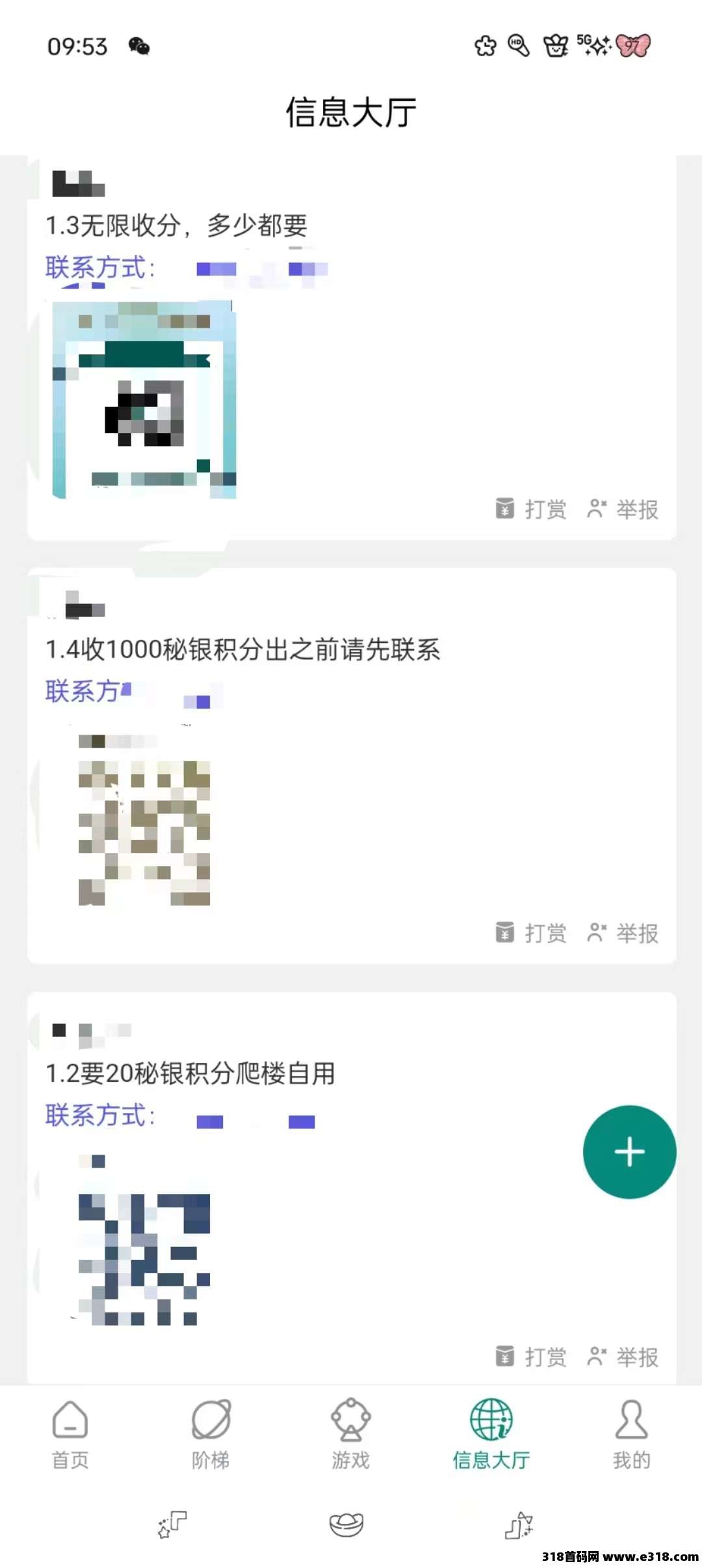Tap 打赏 on the 1.2要20秘银积分 post
The image size is (702, 1568).
tap(532, 1357)
